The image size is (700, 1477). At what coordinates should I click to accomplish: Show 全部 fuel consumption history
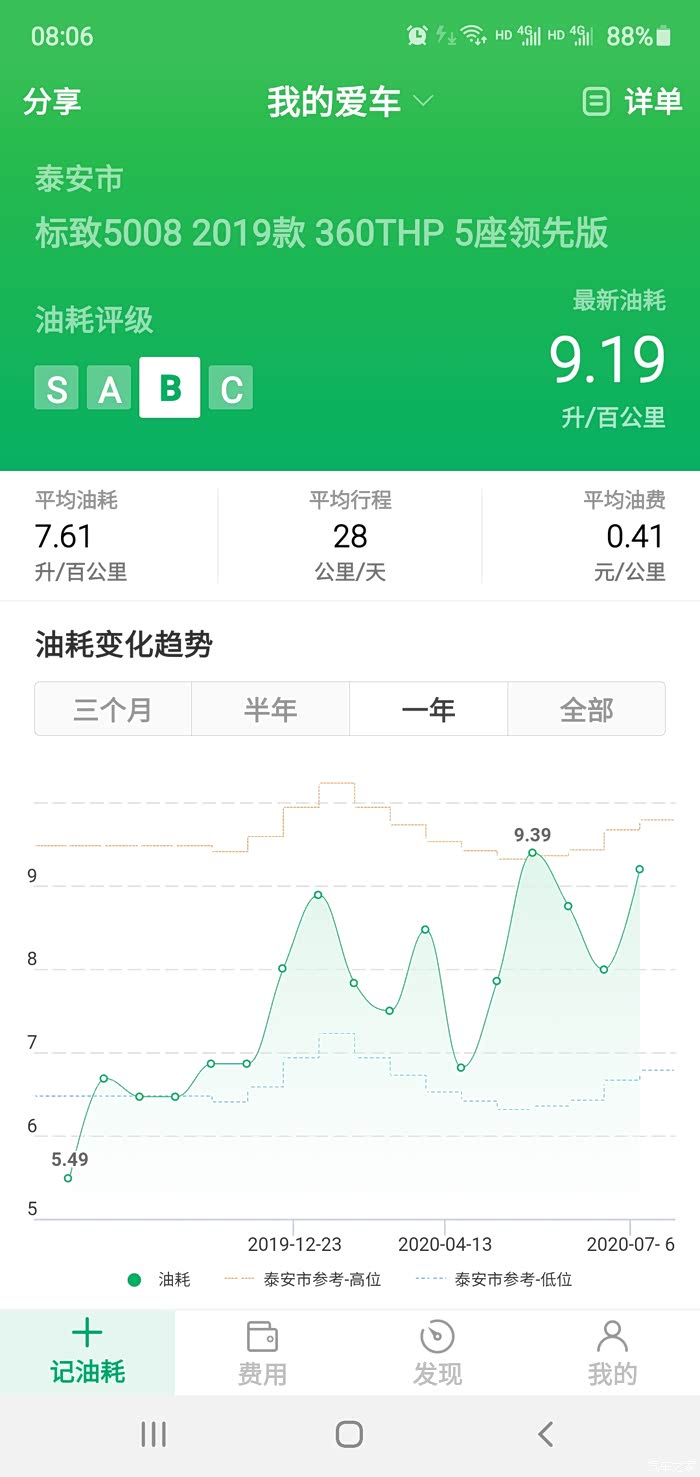586,709
